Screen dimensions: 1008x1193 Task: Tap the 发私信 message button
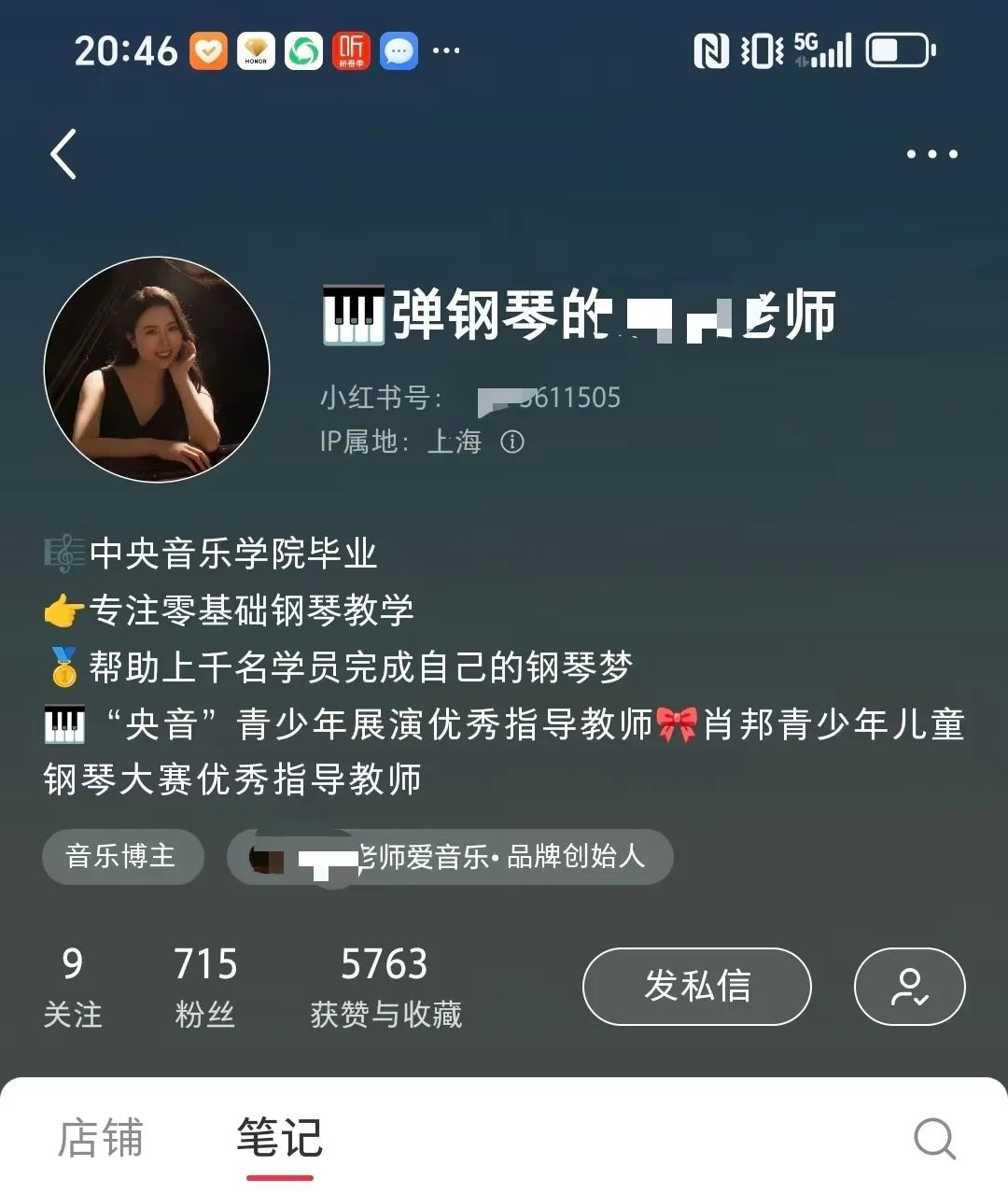click(696, 987)
